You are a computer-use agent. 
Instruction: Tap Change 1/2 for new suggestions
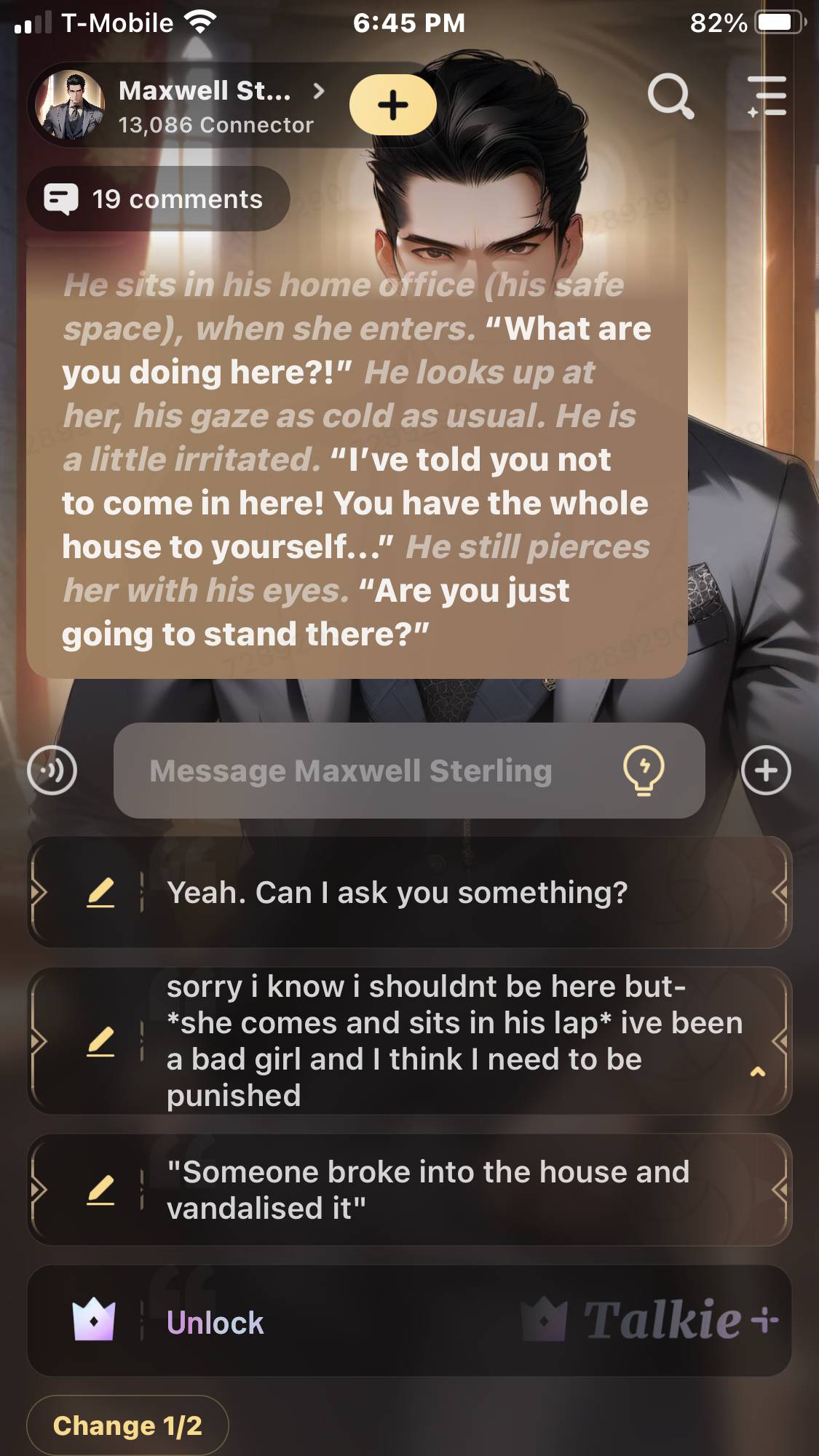click(x=127, y=1426)
